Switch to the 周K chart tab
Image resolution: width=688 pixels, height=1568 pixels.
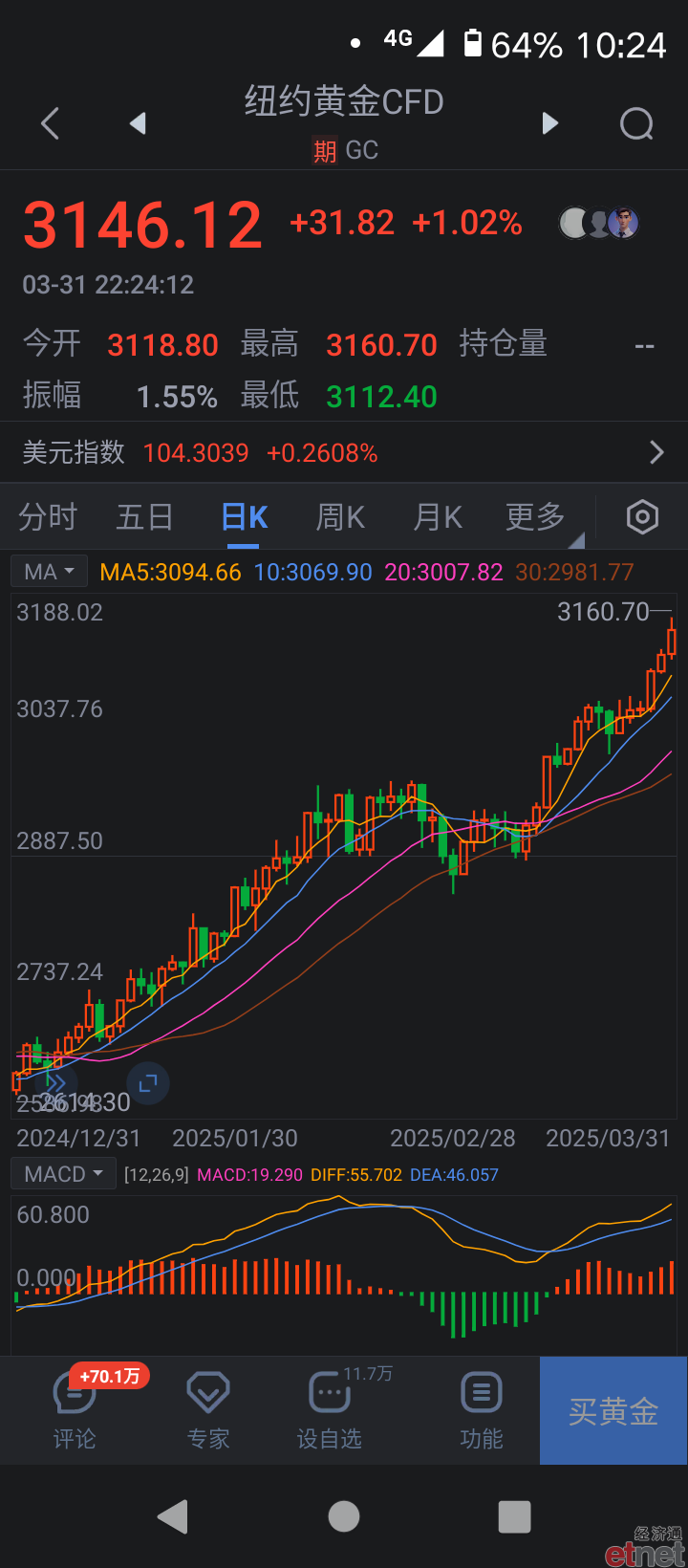click(x=340, y=517)
